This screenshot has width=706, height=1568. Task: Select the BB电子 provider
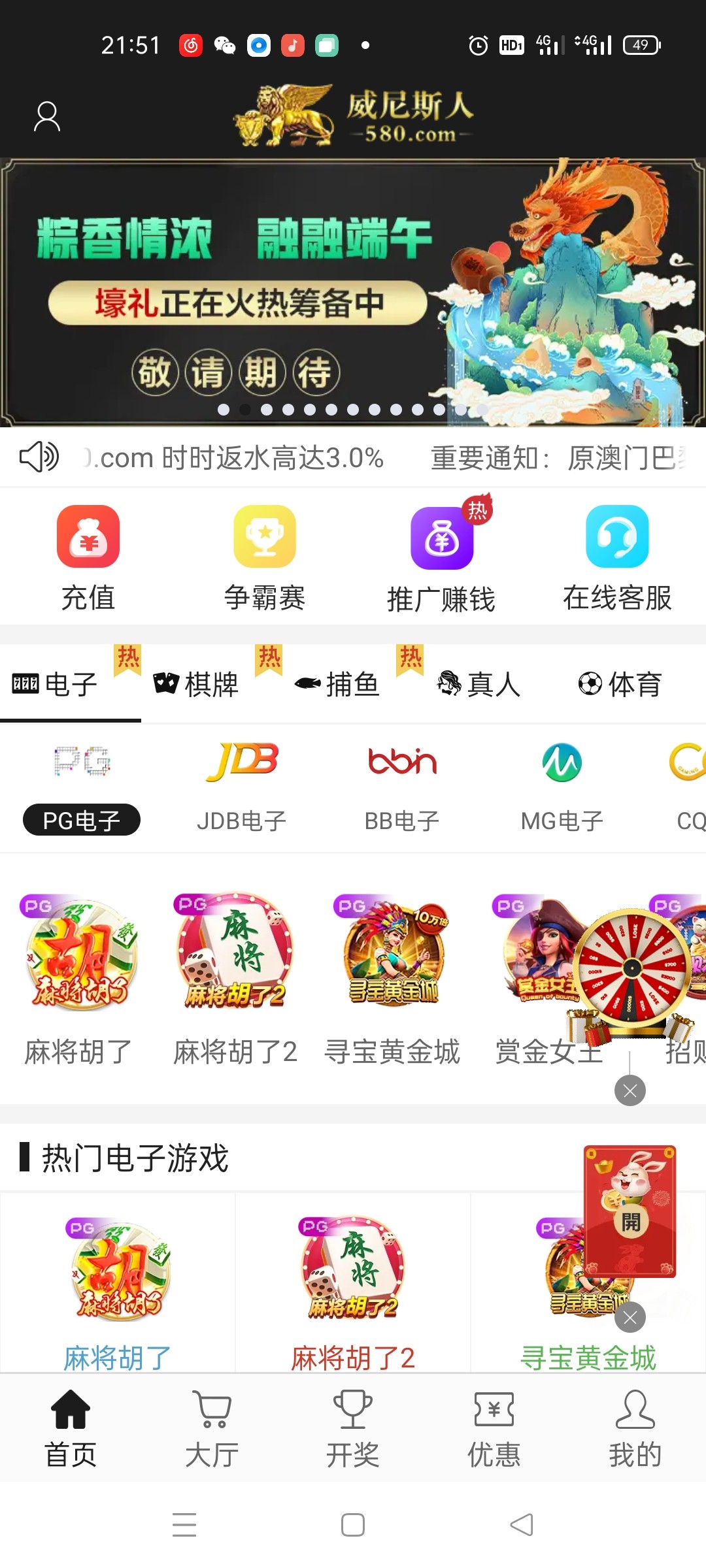point(402,784)
